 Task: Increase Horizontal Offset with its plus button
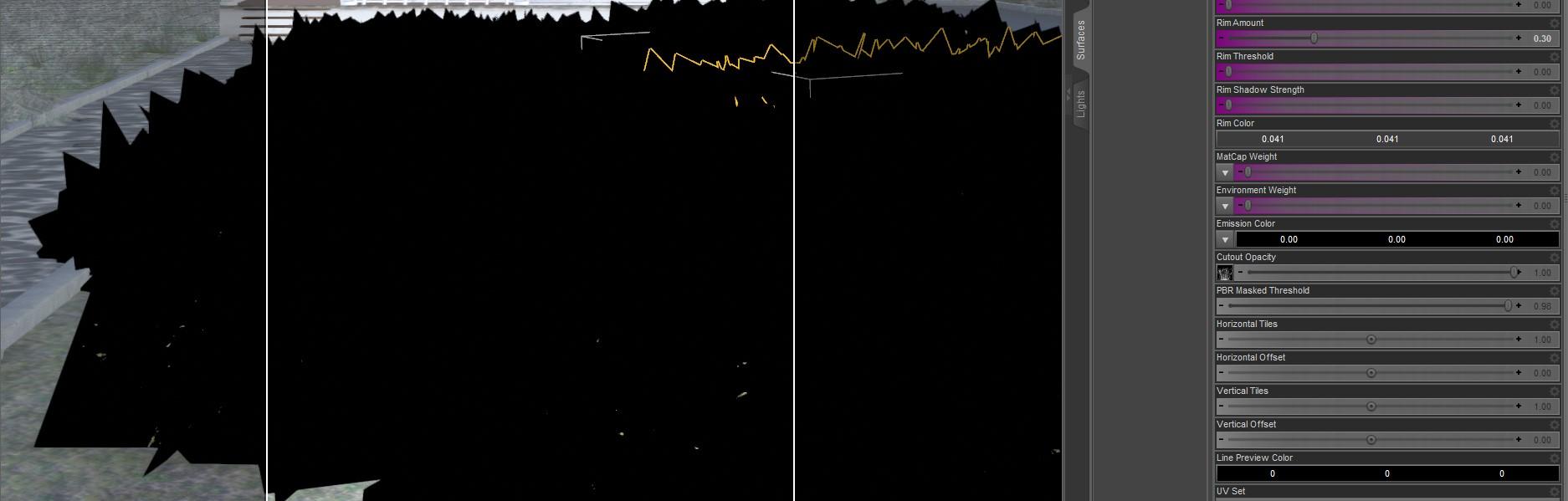[1519, 373]
